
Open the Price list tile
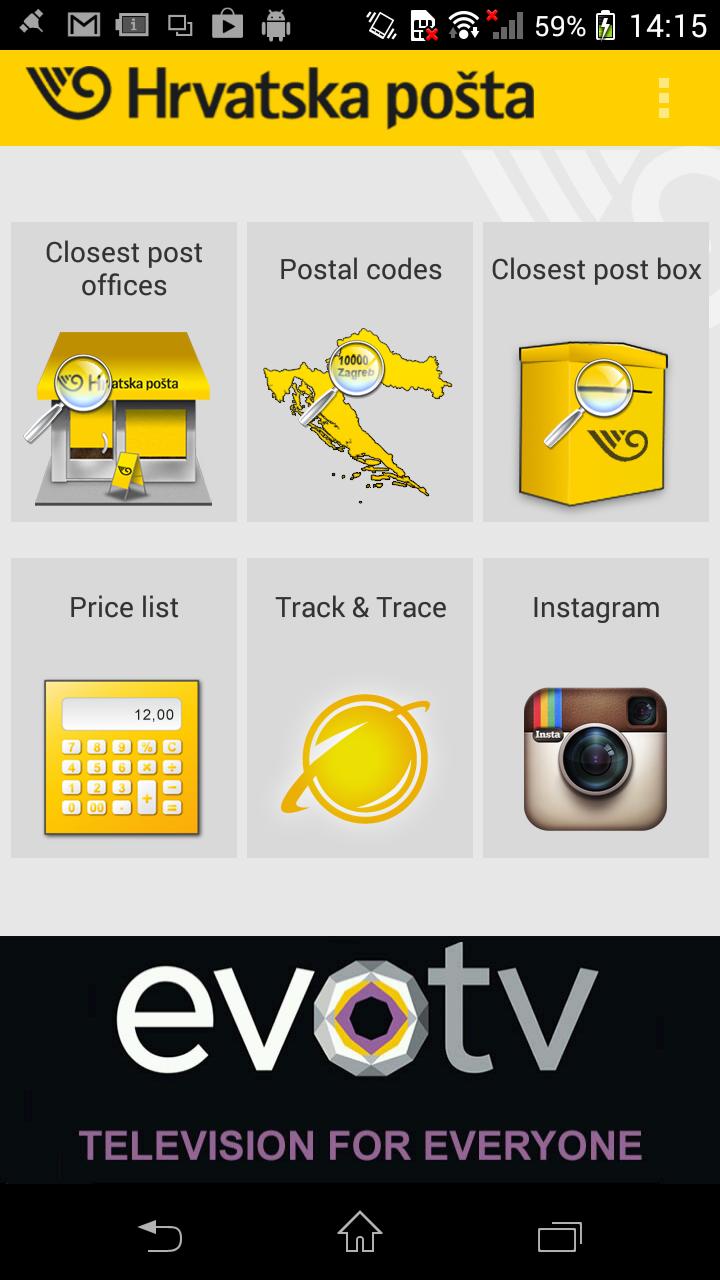tap(124, 708)
